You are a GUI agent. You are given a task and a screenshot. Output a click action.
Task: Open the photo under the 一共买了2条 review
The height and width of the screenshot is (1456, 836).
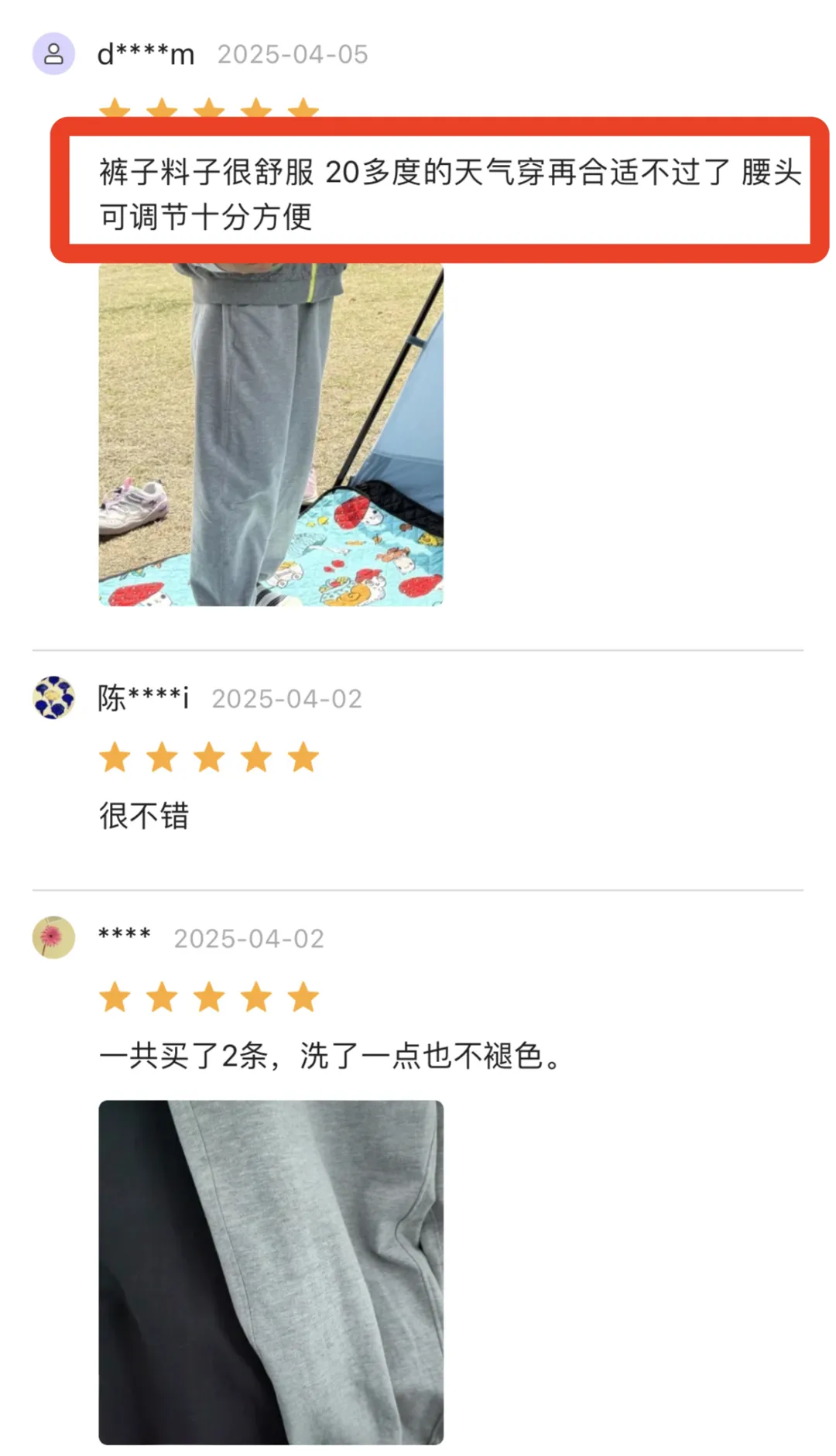[271, 1272]
